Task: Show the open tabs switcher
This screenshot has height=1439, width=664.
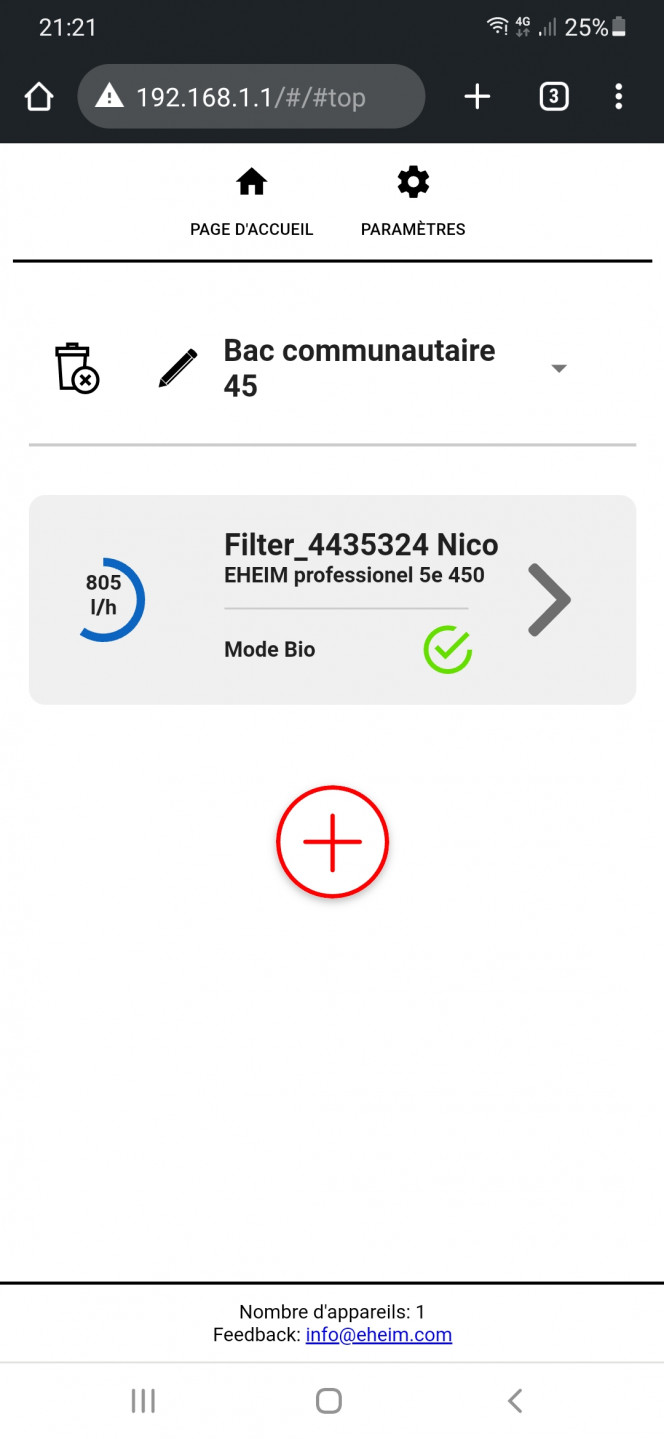Action: 554,97
